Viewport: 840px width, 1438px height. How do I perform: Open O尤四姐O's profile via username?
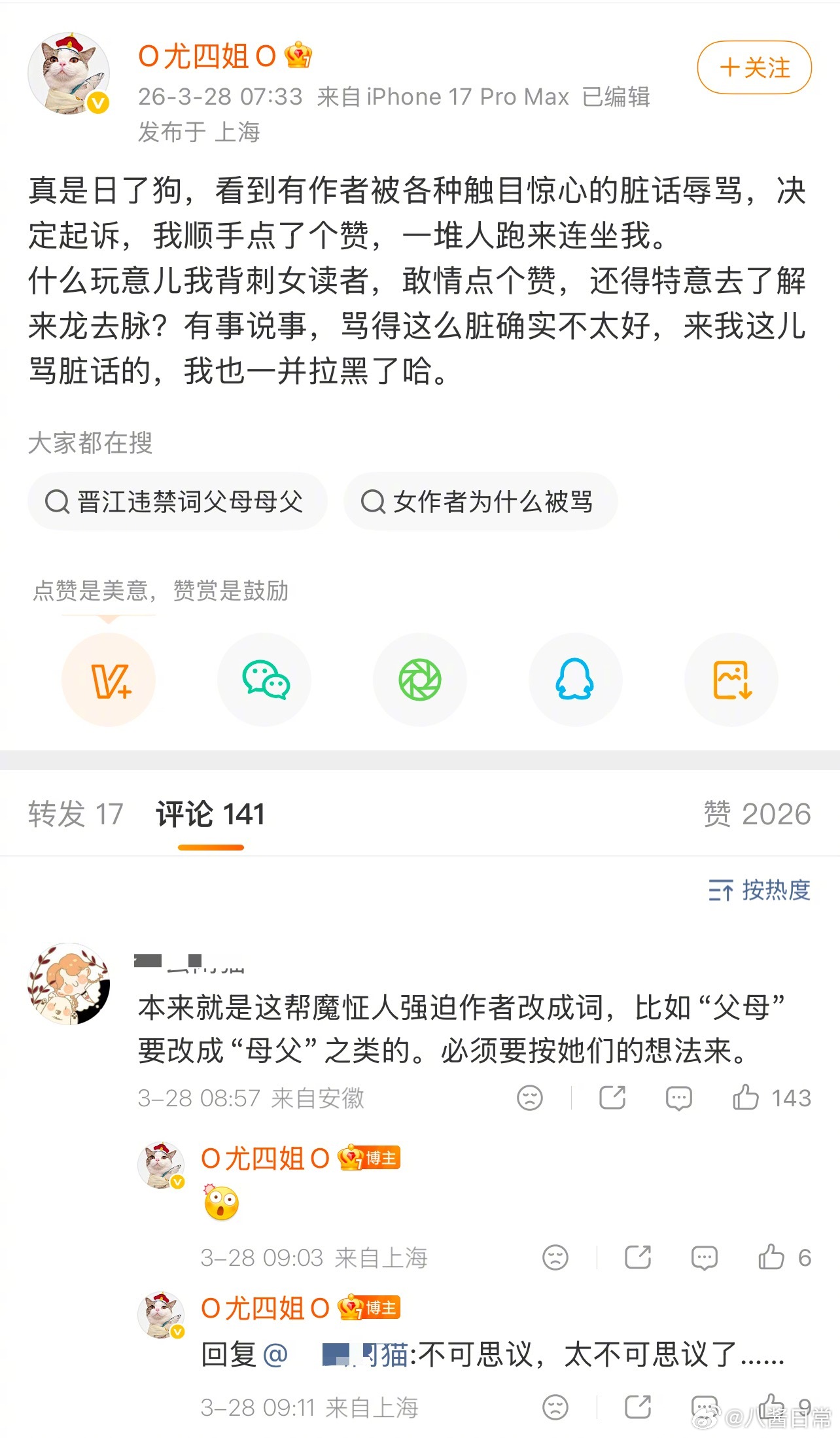205,56
